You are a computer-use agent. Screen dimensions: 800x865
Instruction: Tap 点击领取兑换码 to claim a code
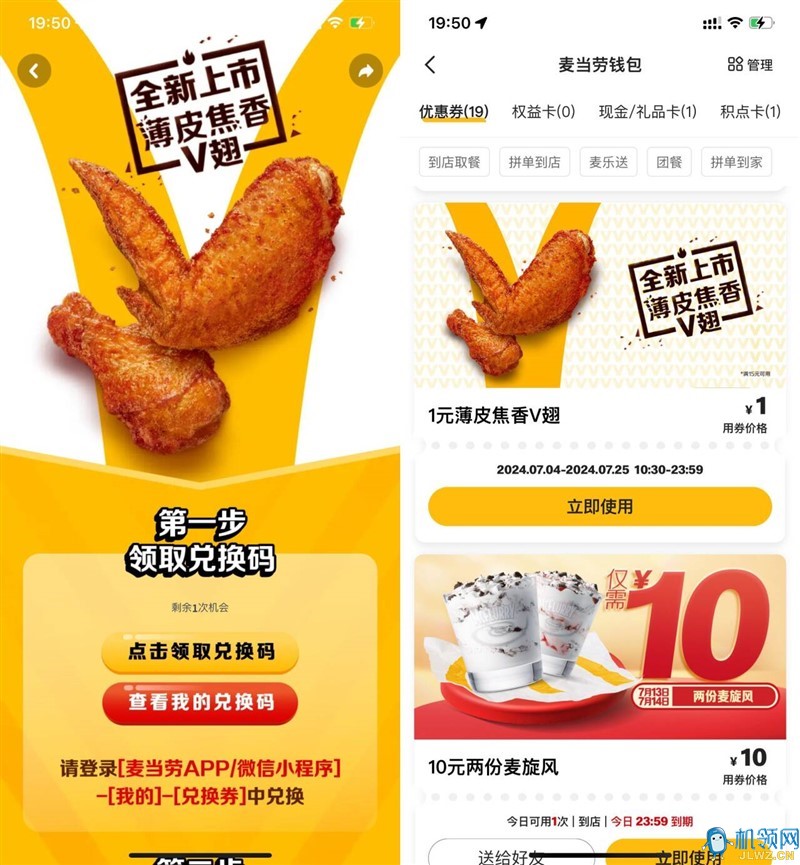coord(200,652)
